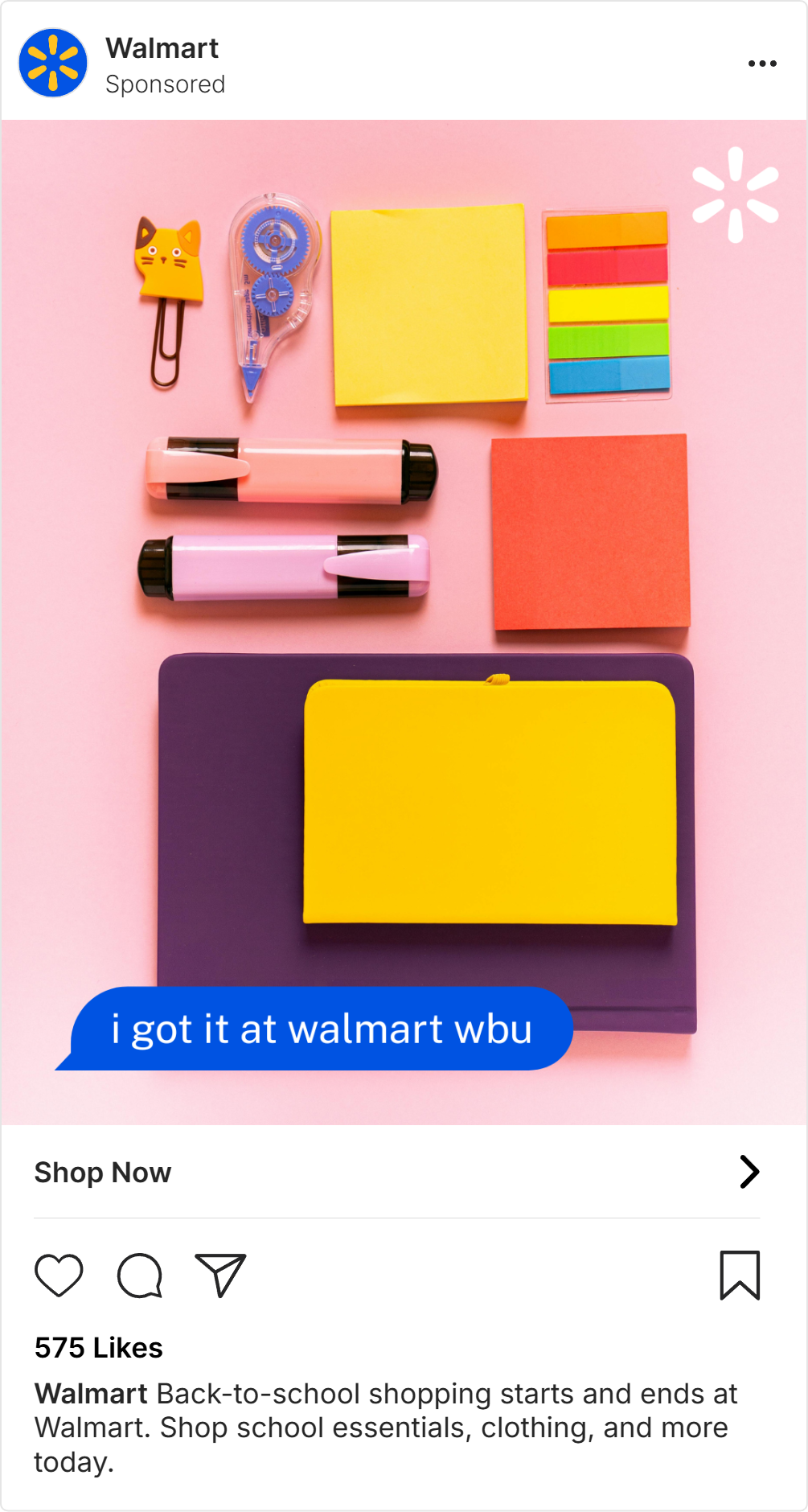Share the post via the paper plane icon
This screenshot has height=1512, width=808.
point(220,1276)
